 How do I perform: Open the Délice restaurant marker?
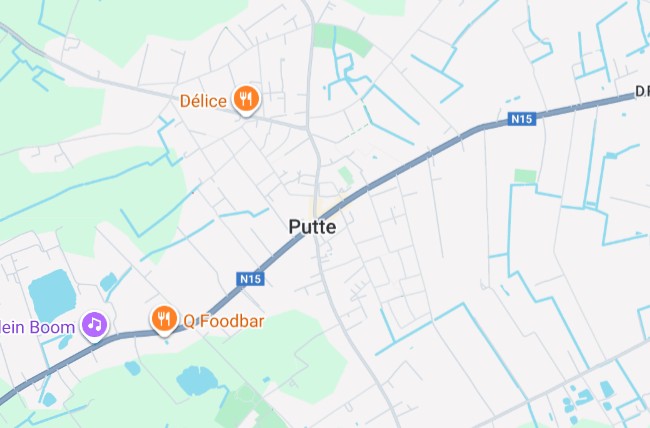pyautogui.click(x=246, y=98)
